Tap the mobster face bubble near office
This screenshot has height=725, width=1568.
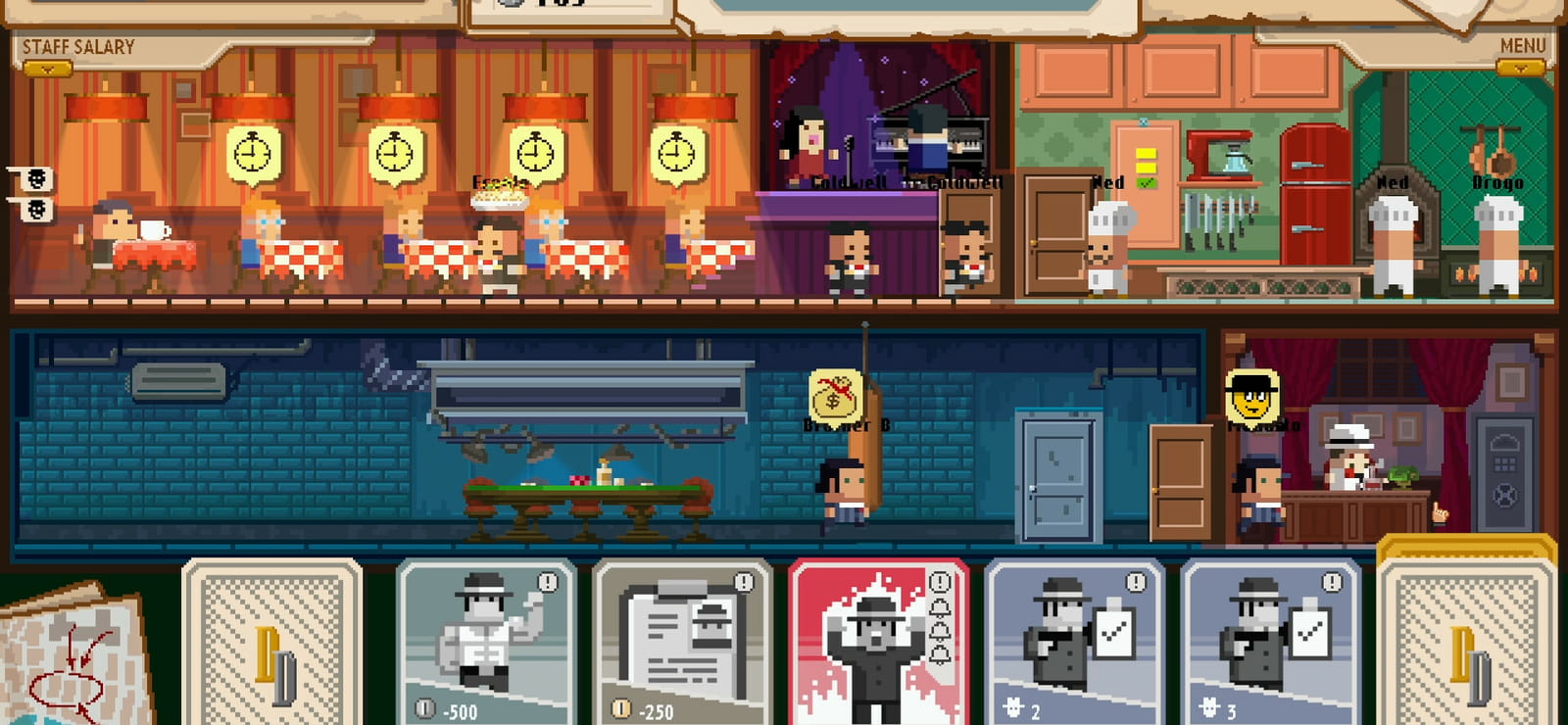pos(1252,398)
